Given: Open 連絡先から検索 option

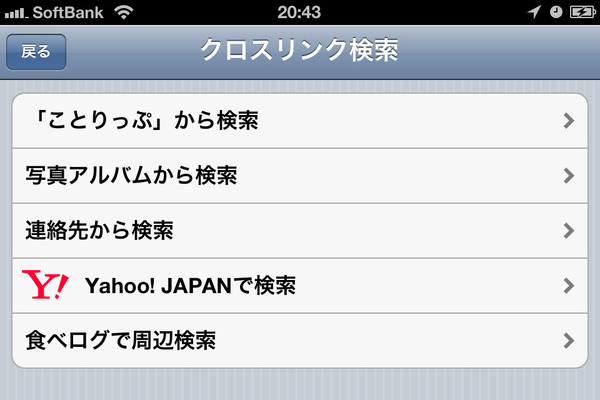Looking at the screenshot, I should coord(298,231).
